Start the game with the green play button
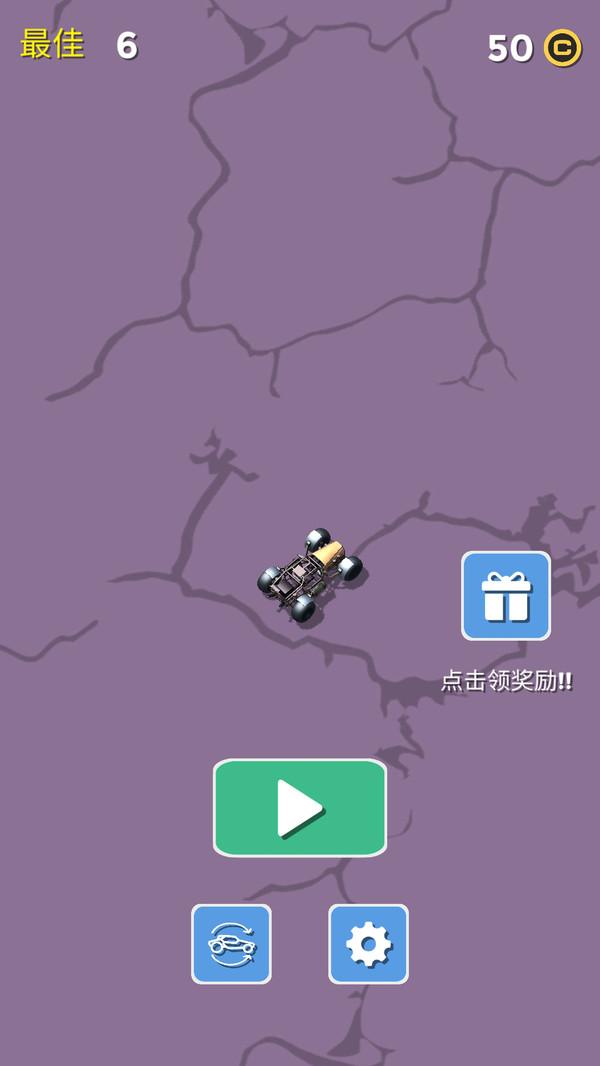 (300, 807)
